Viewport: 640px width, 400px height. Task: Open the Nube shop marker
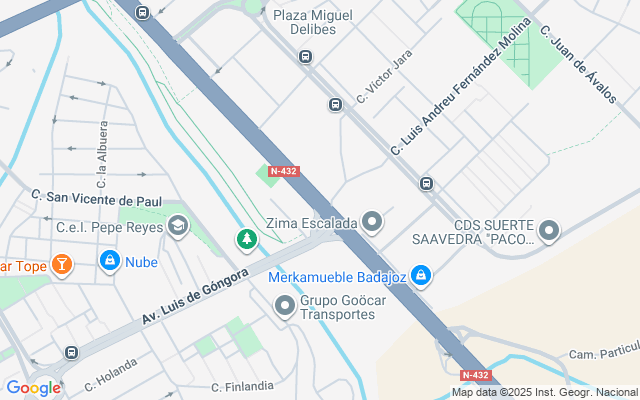point(109,262)
